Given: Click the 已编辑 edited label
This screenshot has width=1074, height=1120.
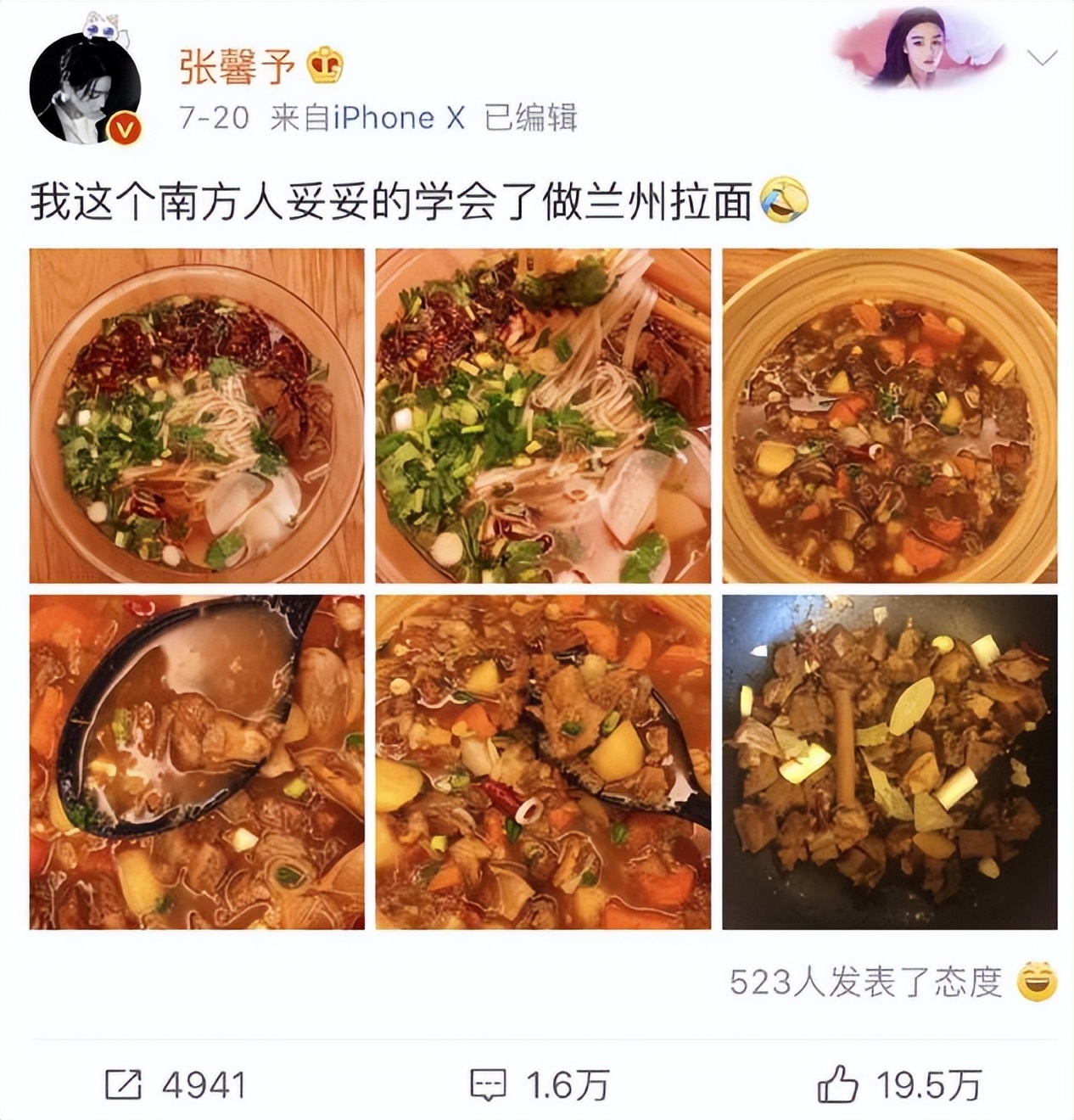Looking at the screenshot, I should 533,118.
